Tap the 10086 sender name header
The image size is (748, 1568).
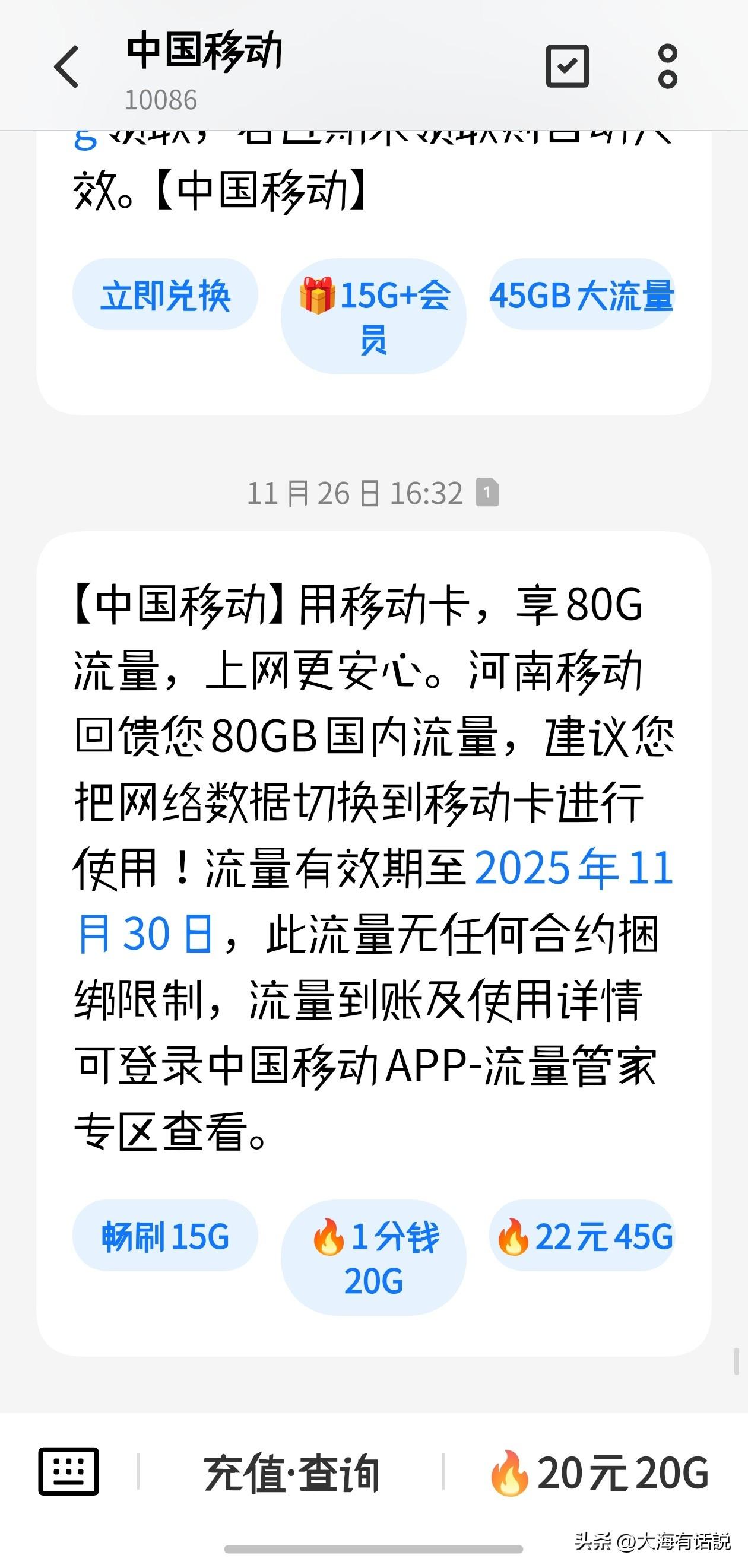[161, 99]
